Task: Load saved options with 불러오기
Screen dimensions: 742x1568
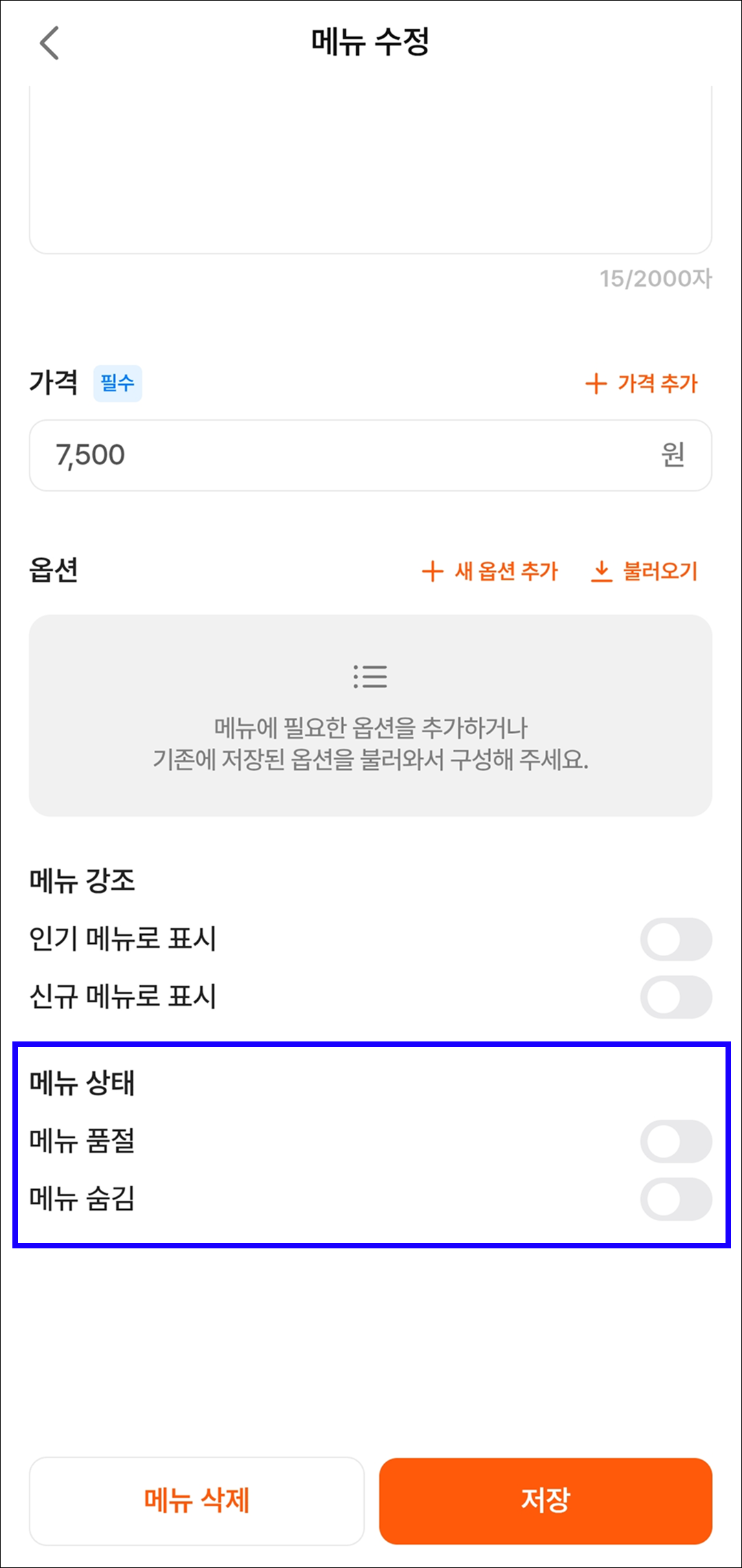Action: 644,571
